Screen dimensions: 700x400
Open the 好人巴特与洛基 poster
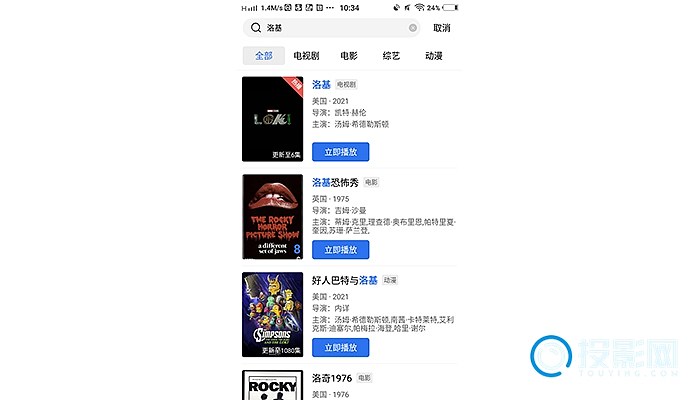272,314
